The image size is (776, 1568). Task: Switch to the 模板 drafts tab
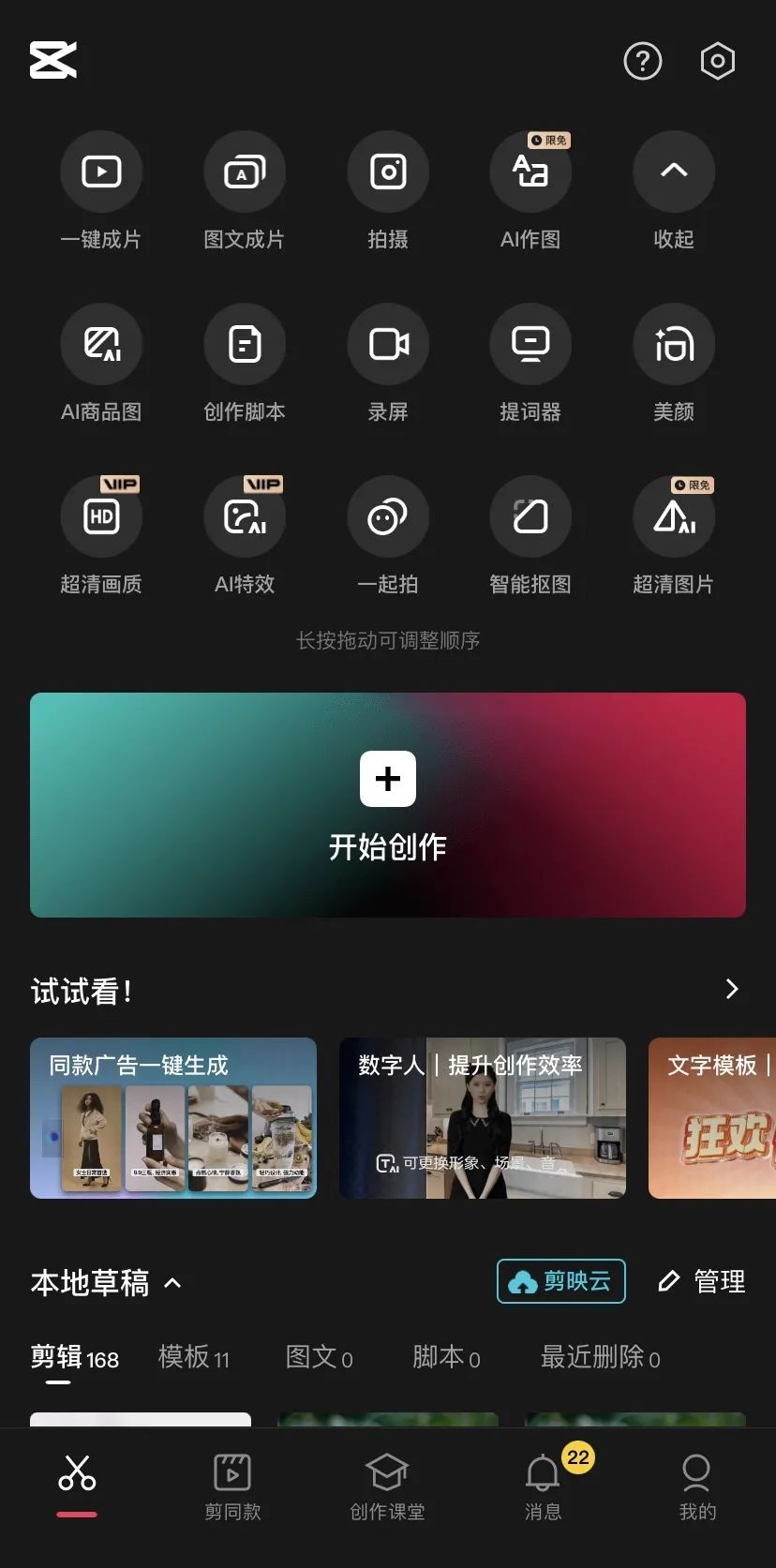194,1358
